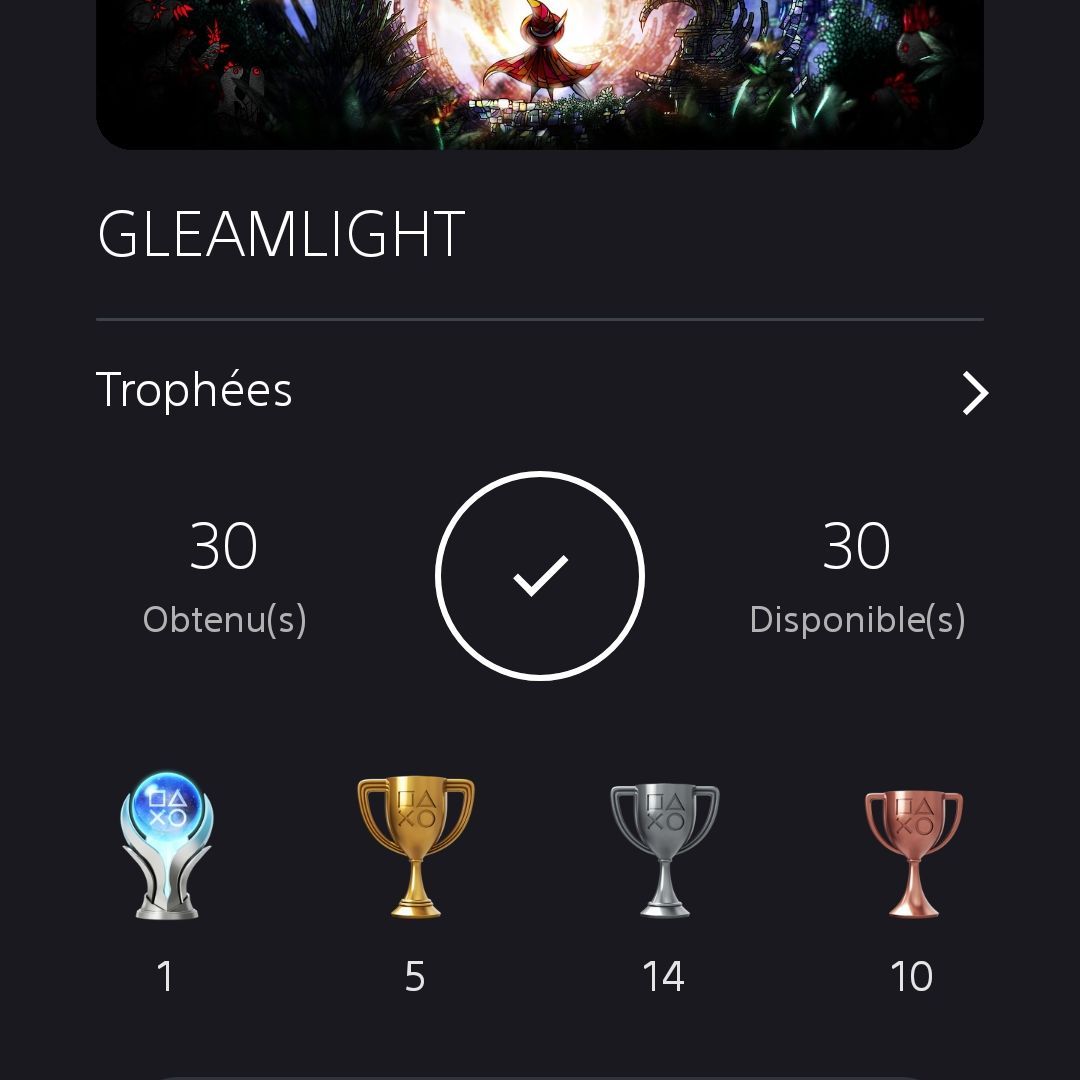The image size is (1080, 1080).
Task: Open the Gleamlight game banner image
Action: point(540,70)
